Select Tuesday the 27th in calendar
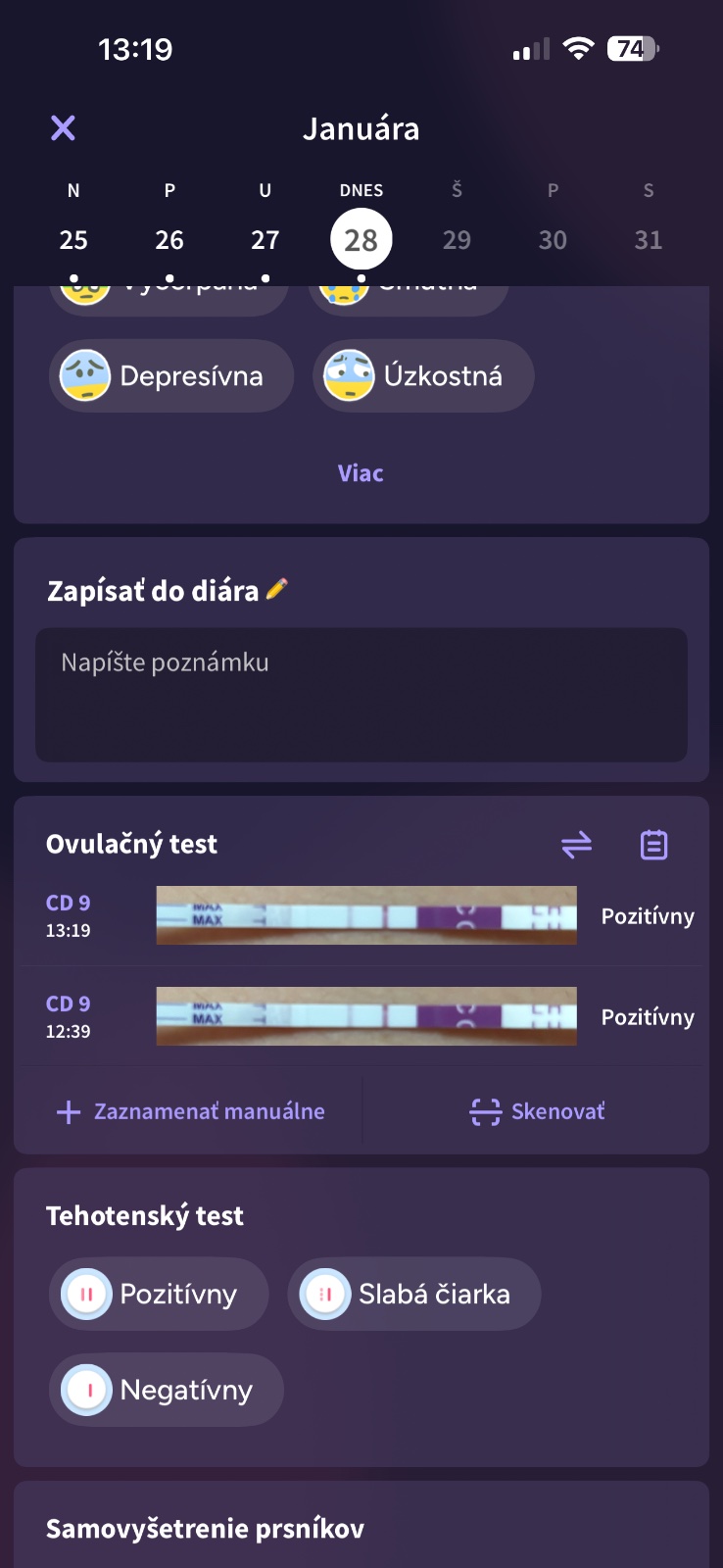Screen dimensions: 723x1568 265,239
